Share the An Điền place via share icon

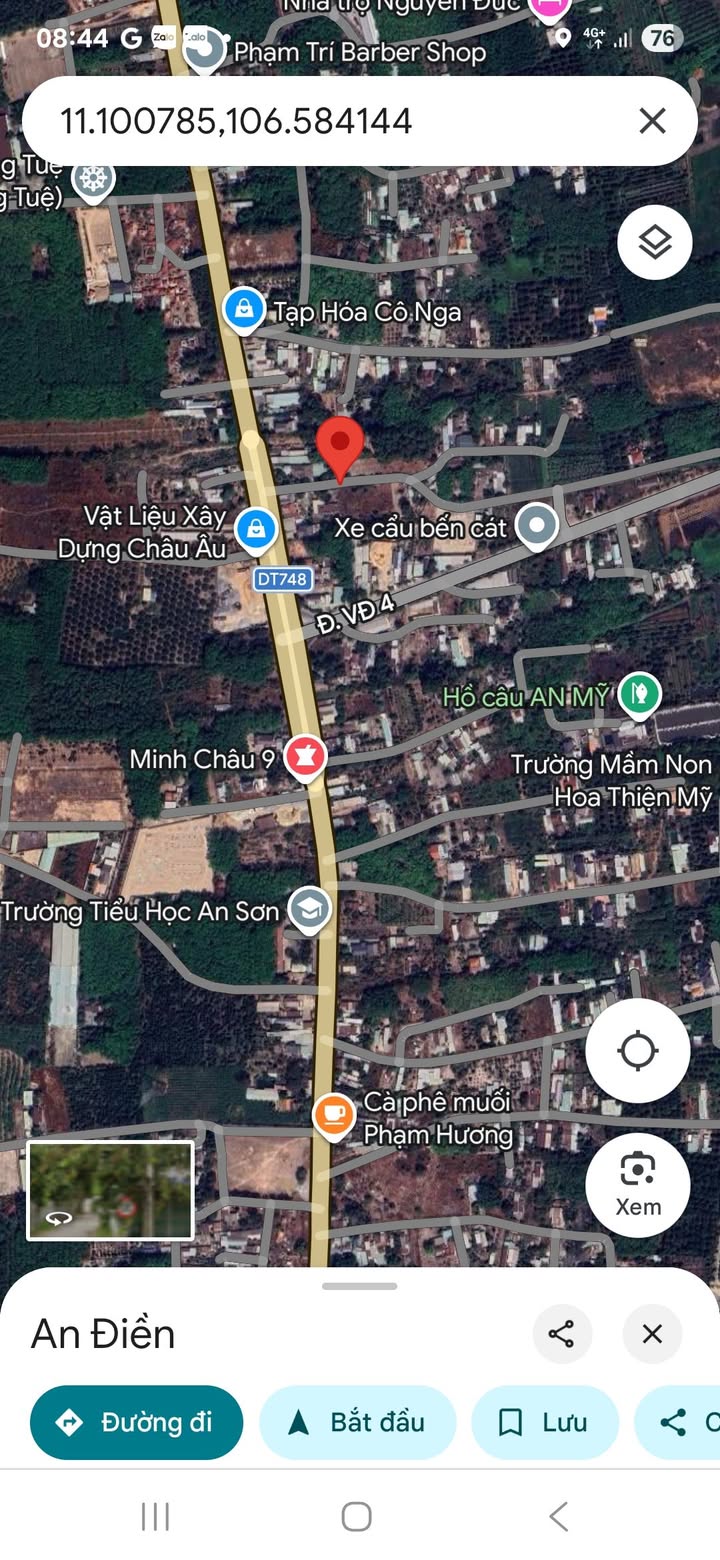[562, 1334]
